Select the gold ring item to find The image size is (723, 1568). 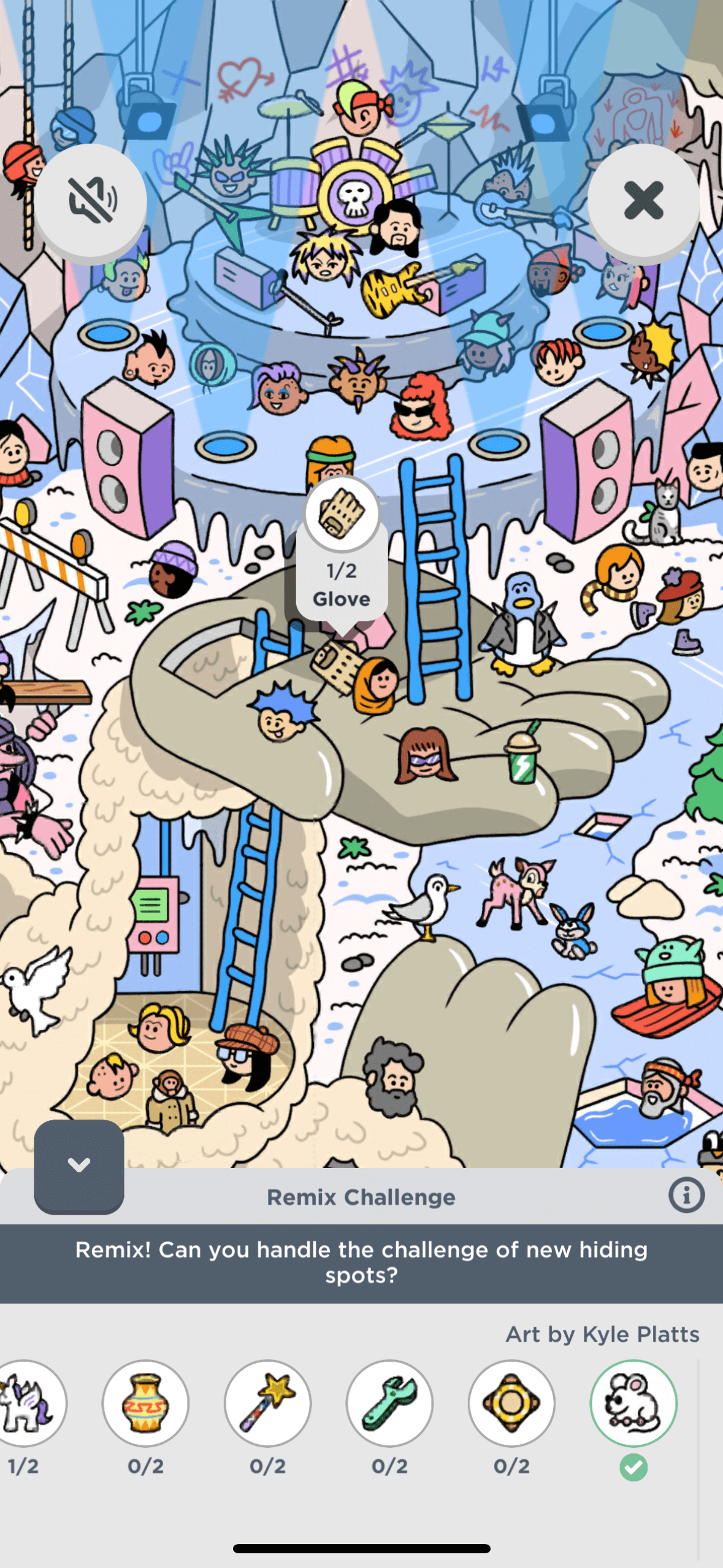(511, 1404)
